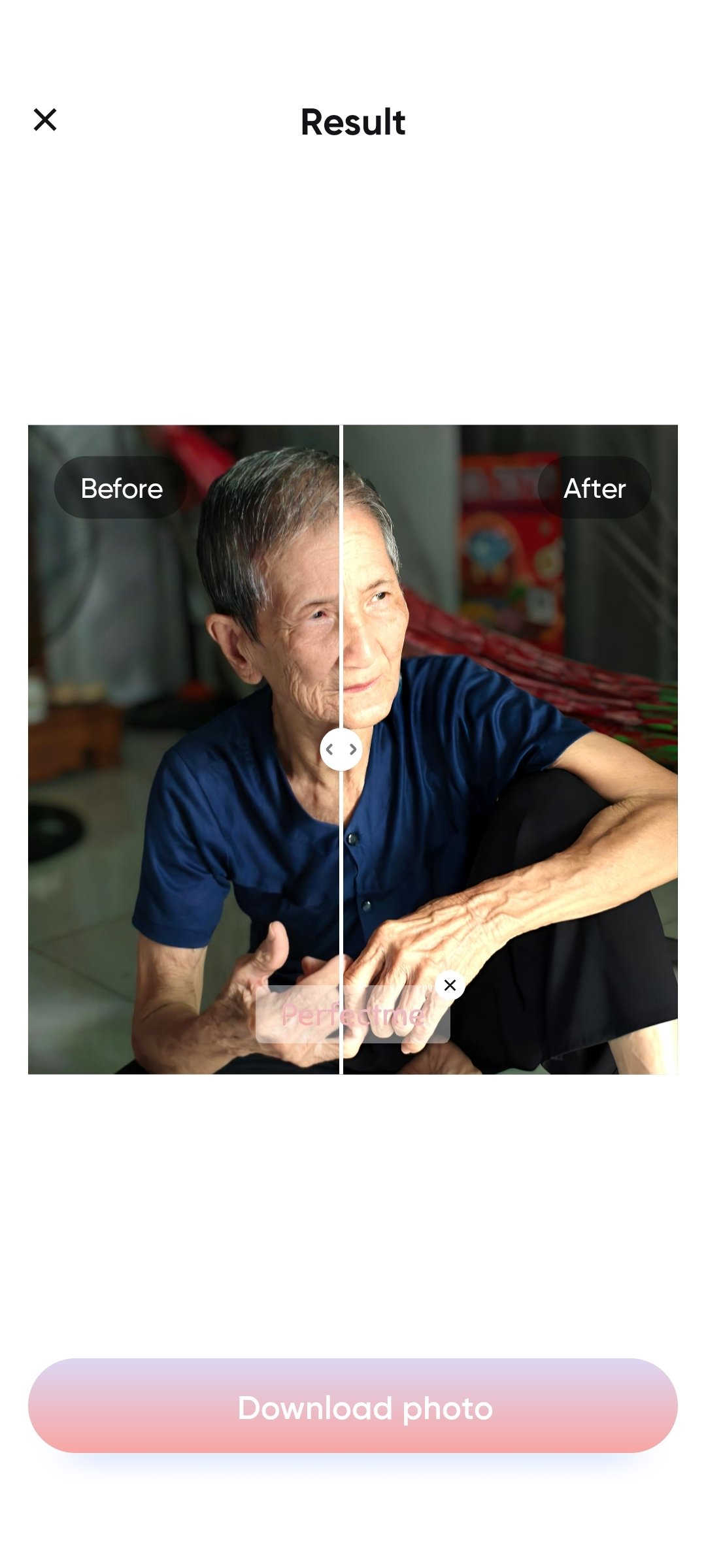Tap the Download photo button
The height and width of the screenshot is (1568, 706).
click(x=353, y=1405)
